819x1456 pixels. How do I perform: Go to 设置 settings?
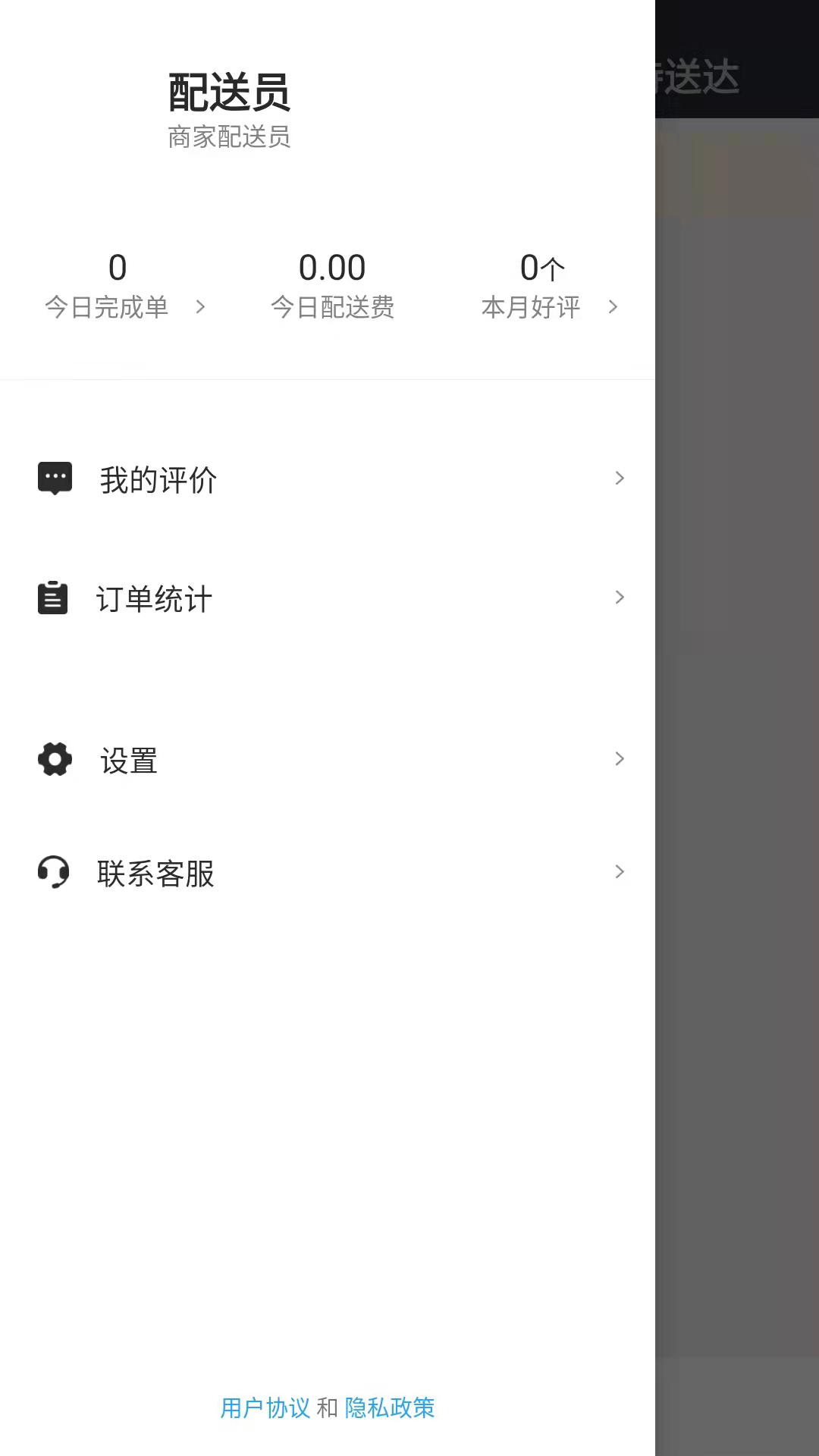click(x=328, y=760)
